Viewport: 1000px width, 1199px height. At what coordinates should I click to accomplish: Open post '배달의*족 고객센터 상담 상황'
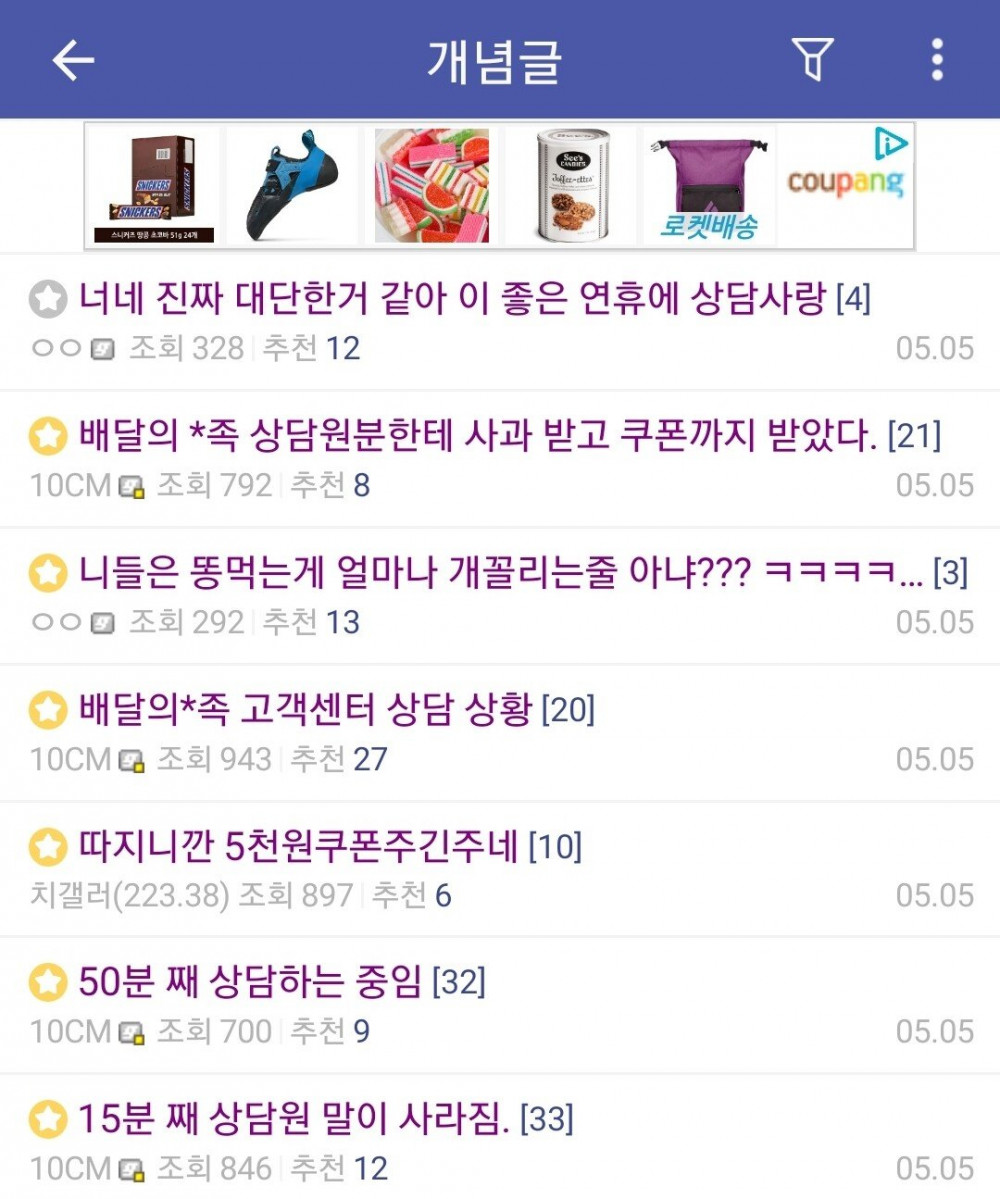click(304, 709)
